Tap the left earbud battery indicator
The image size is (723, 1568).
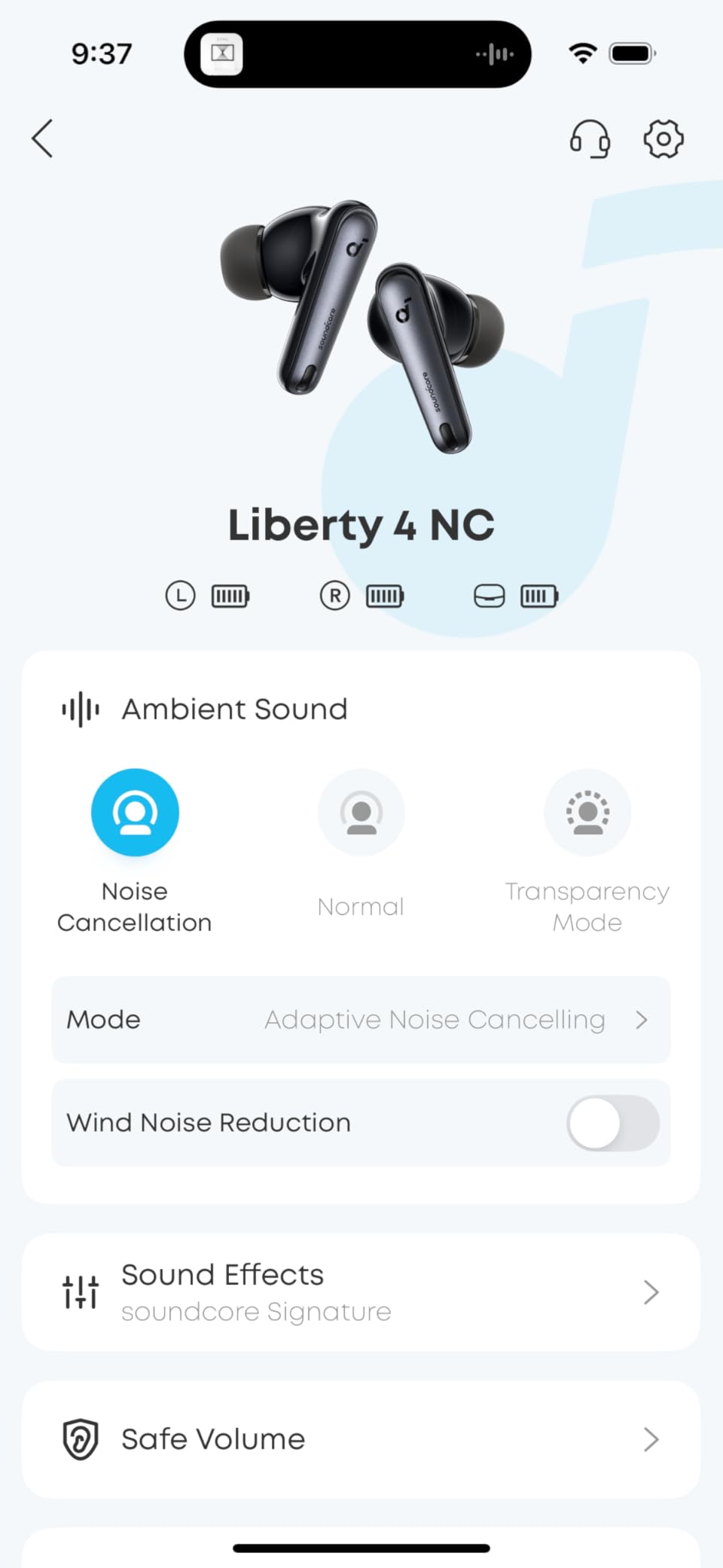(230, 596)
